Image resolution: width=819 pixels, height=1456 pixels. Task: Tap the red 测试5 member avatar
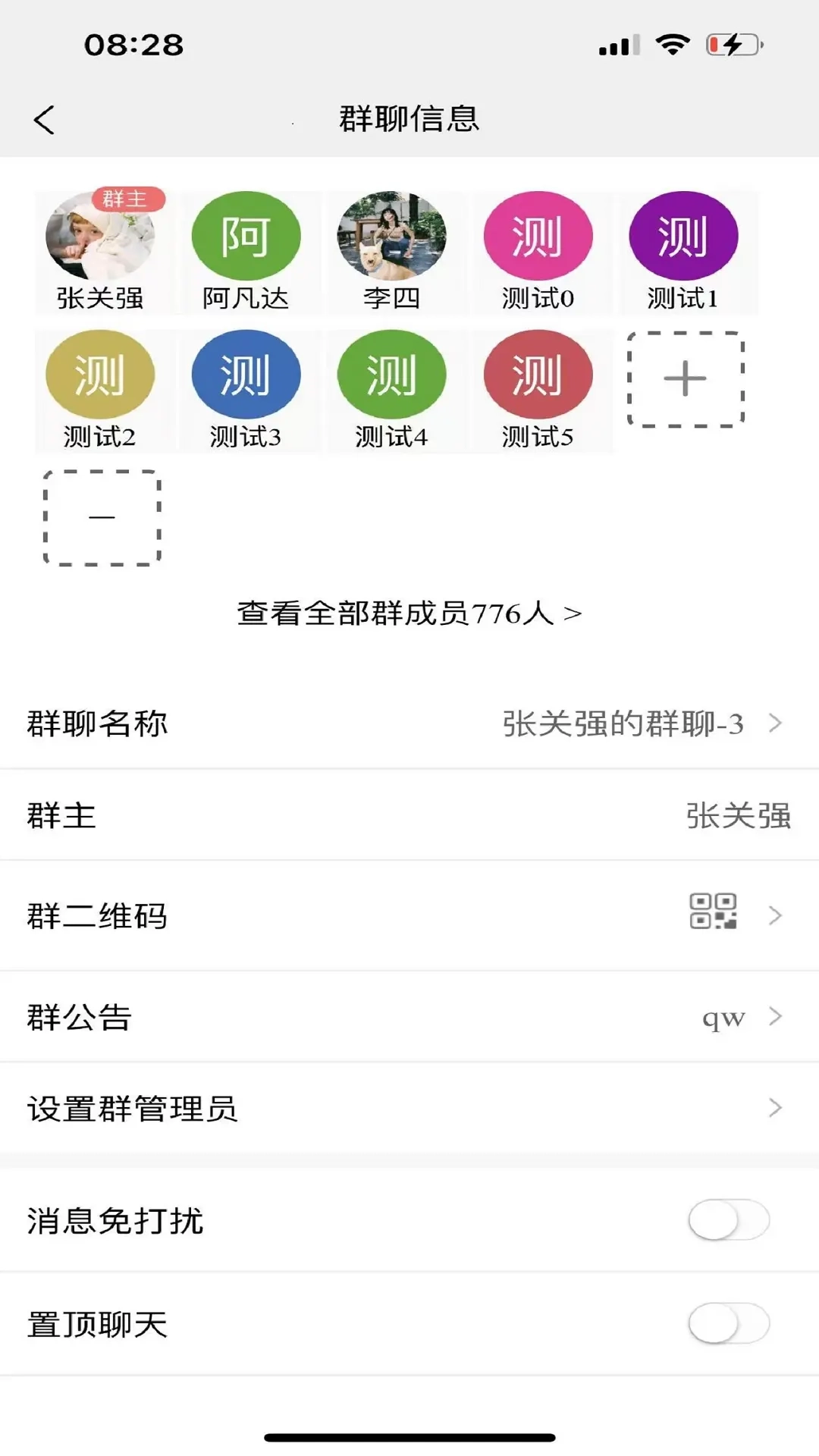pyautogui.click(x=538, y=375)
